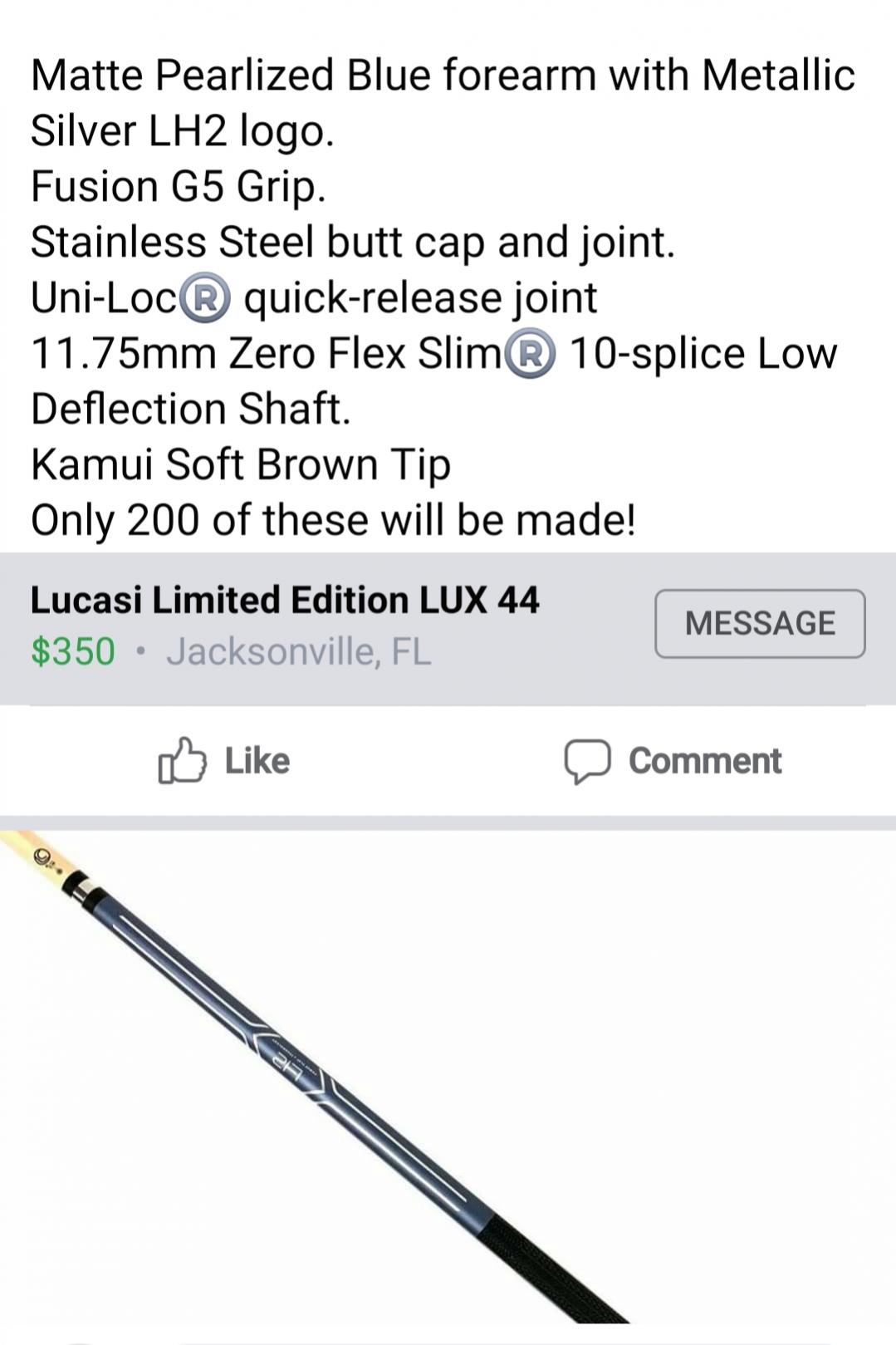Viewport: 896px width, 1345px height.
Task: Comment on the Lucasi cue listing
Action: 673,760
